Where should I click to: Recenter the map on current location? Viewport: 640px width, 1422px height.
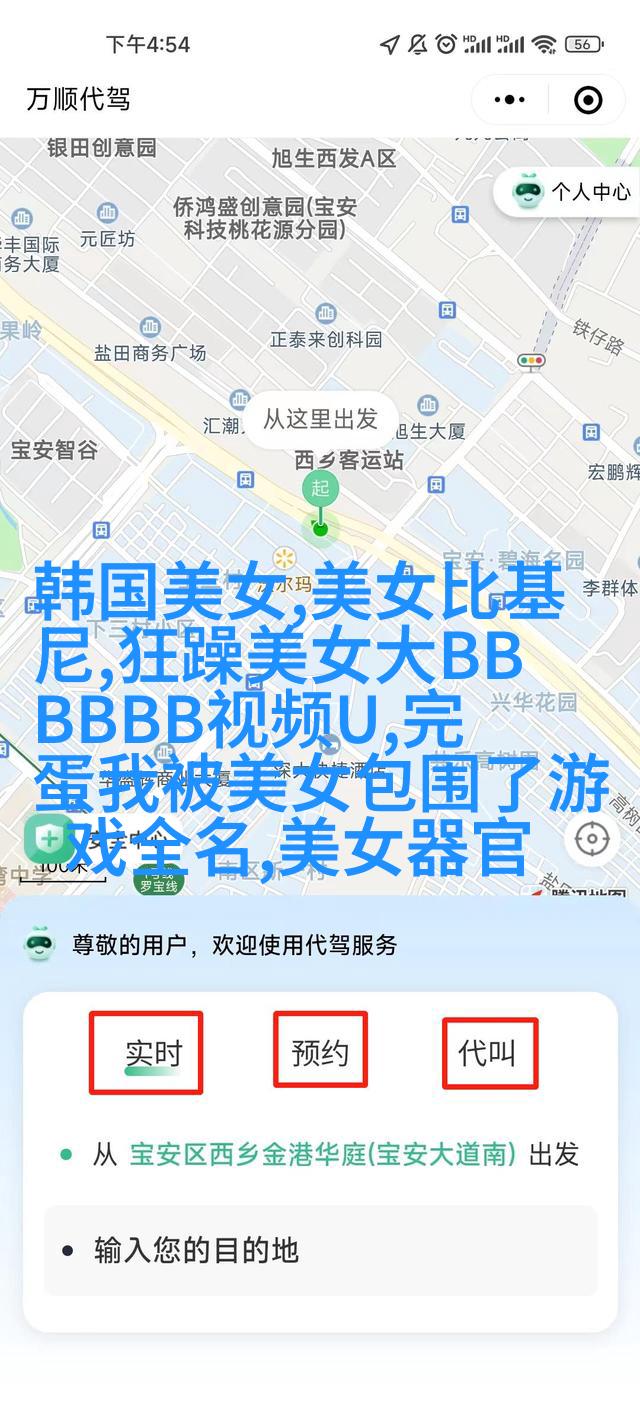(x=592, y=839)
